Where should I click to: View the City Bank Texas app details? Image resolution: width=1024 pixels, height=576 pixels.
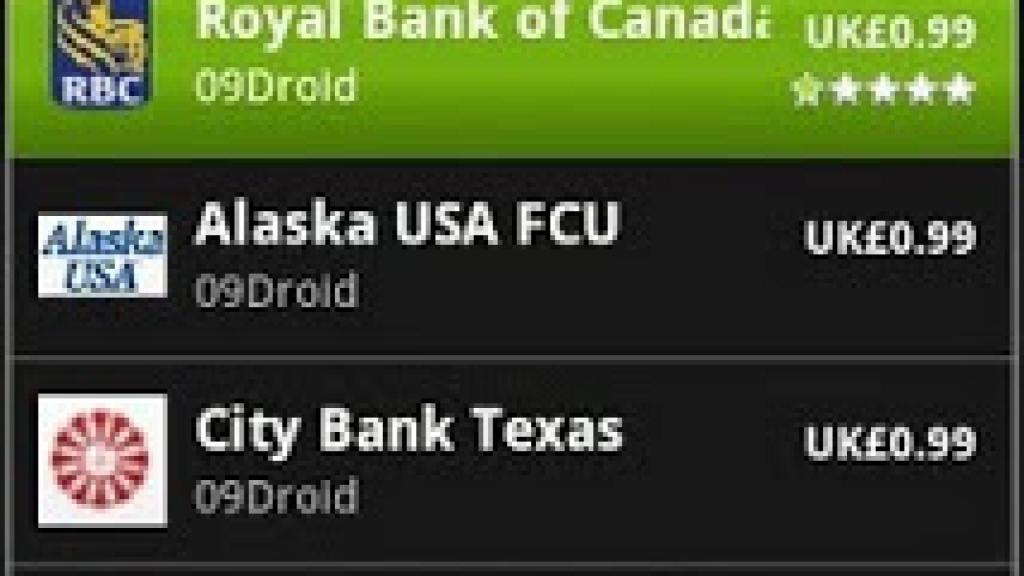click(408, 431)
